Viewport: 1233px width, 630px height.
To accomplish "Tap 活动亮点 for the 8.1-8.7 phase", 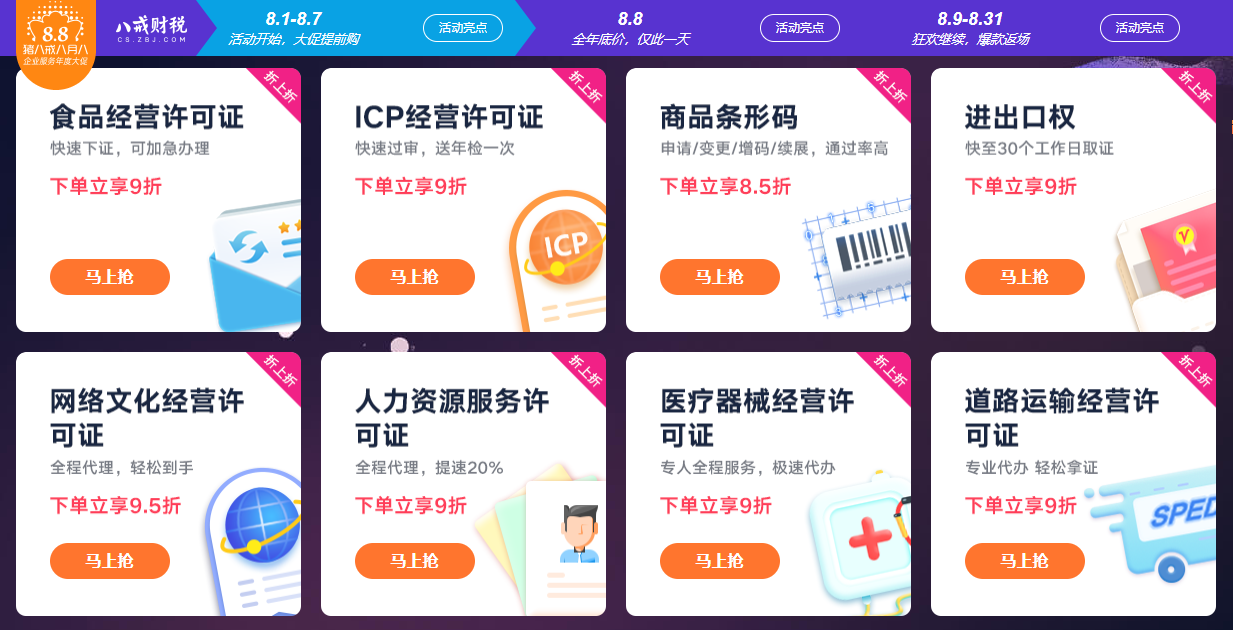I will tap(463, 28).
